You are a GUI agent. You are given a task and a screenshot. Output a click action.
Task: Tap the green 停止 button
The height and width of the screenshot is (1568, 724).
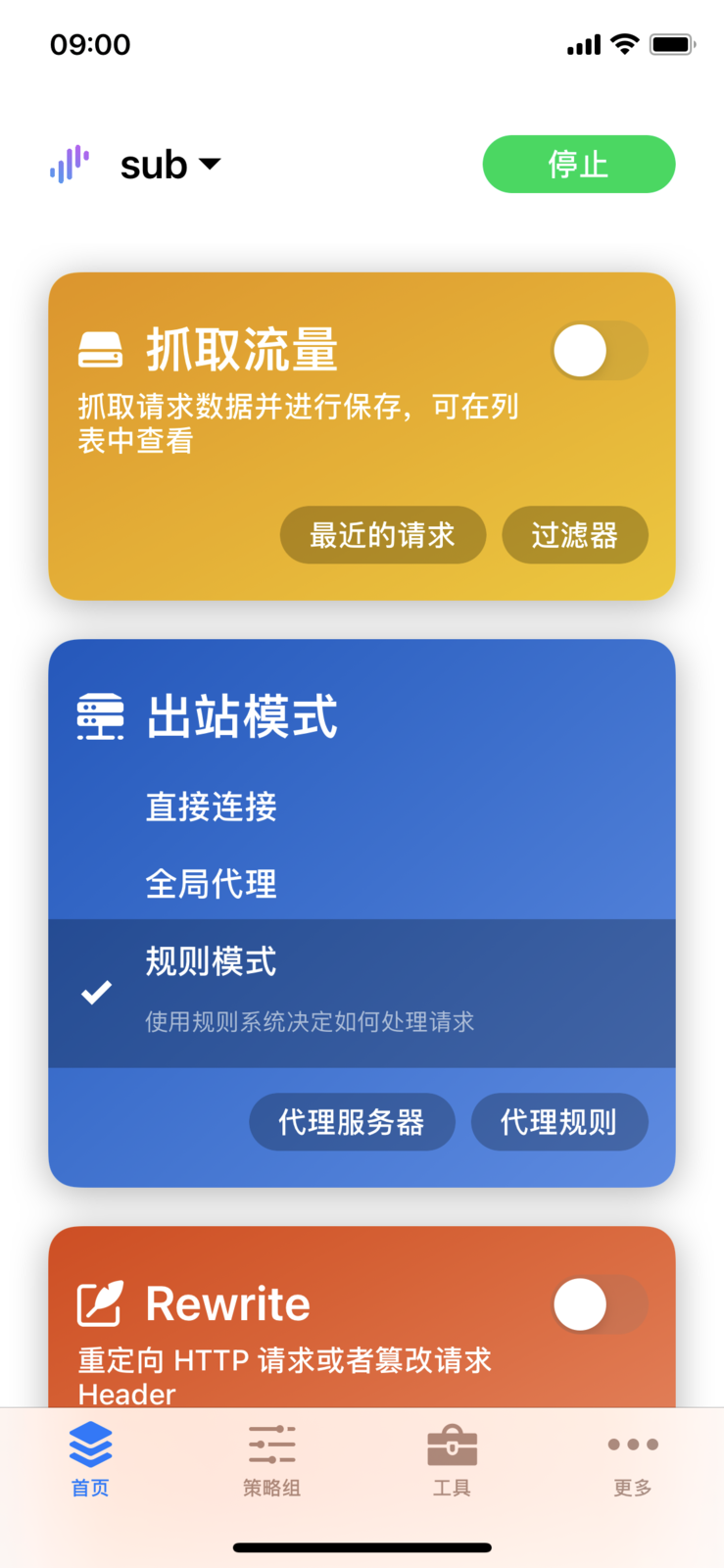pos(578,165)
